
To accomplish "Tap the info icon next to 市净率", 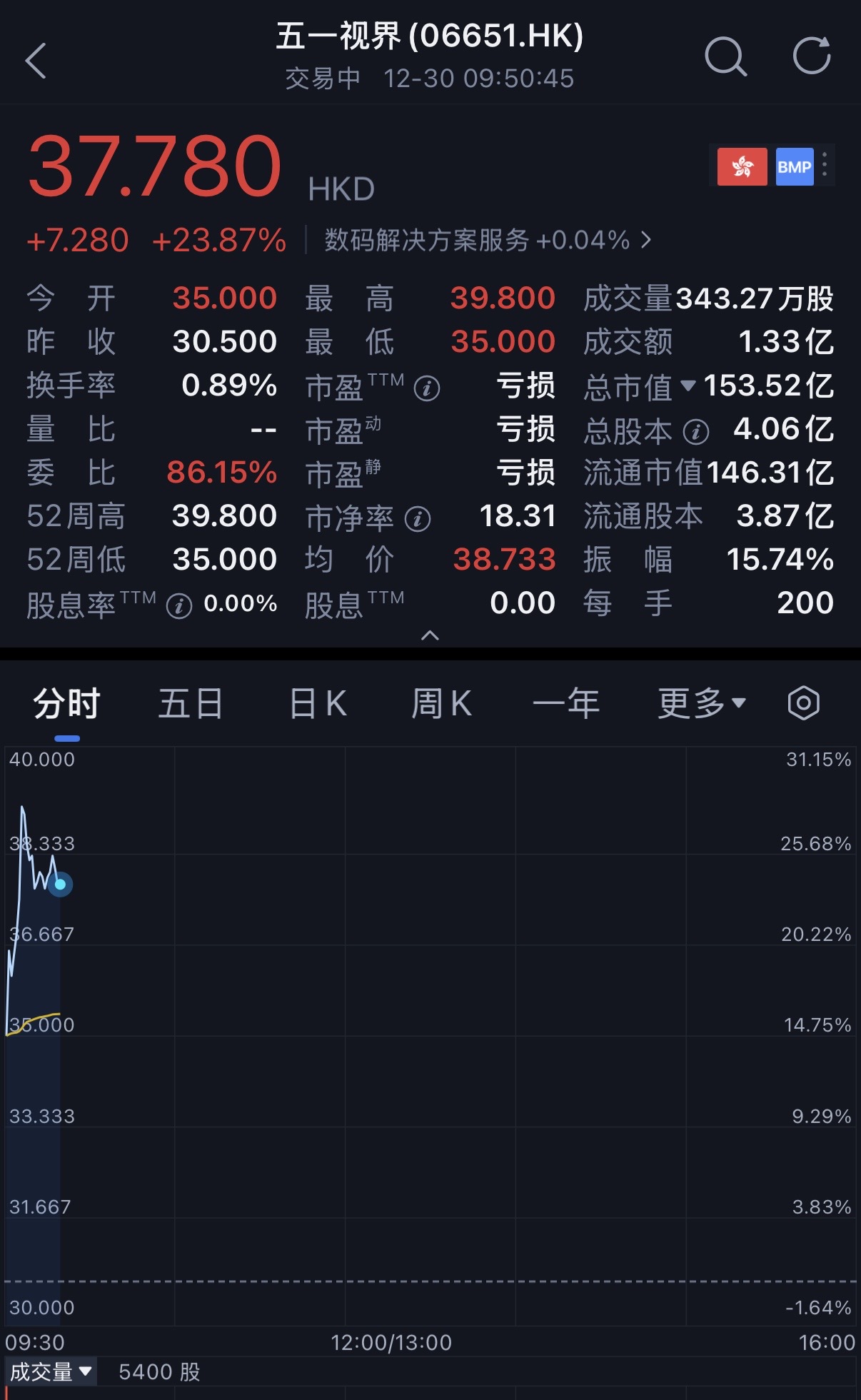I will 418,520.
